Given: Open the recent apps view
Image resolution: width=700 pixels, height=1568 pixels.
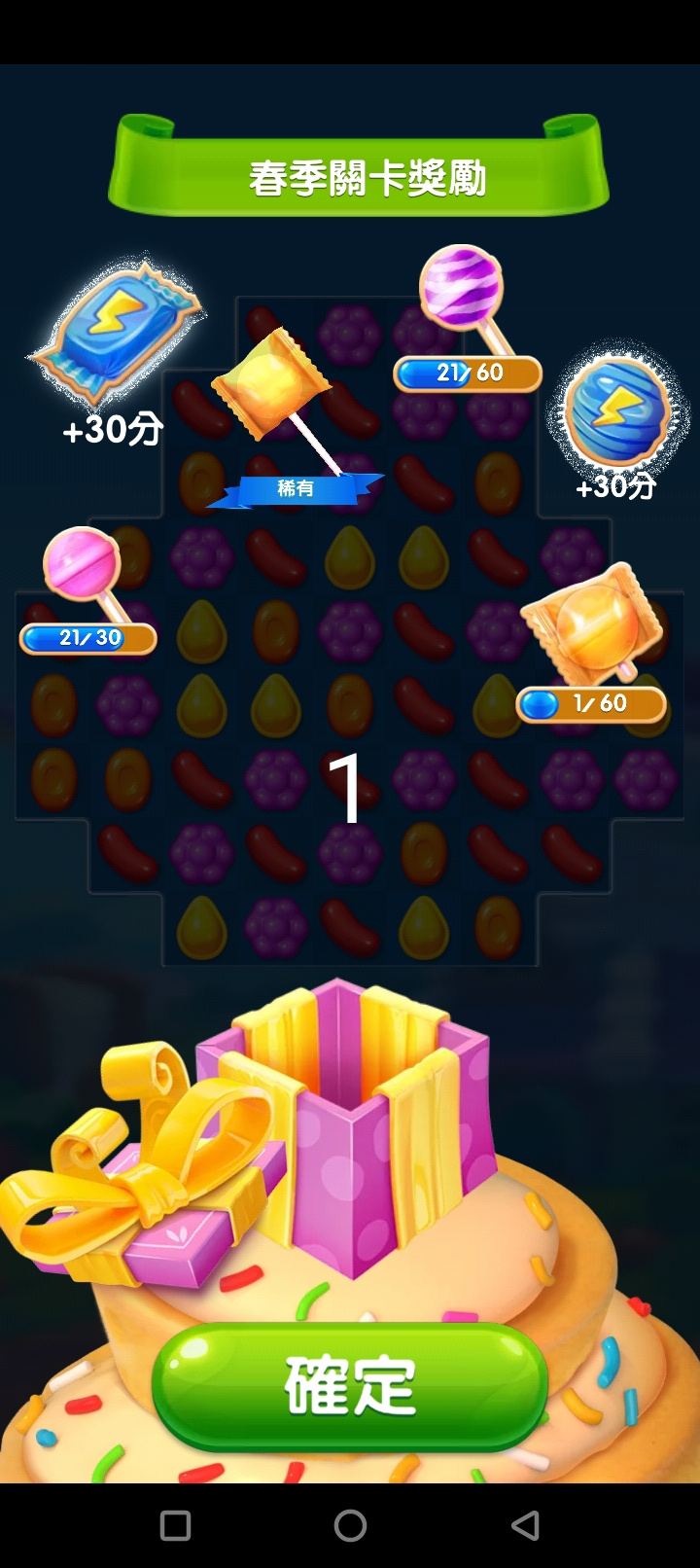Looking at the screenshot, I should [175, 1525].
